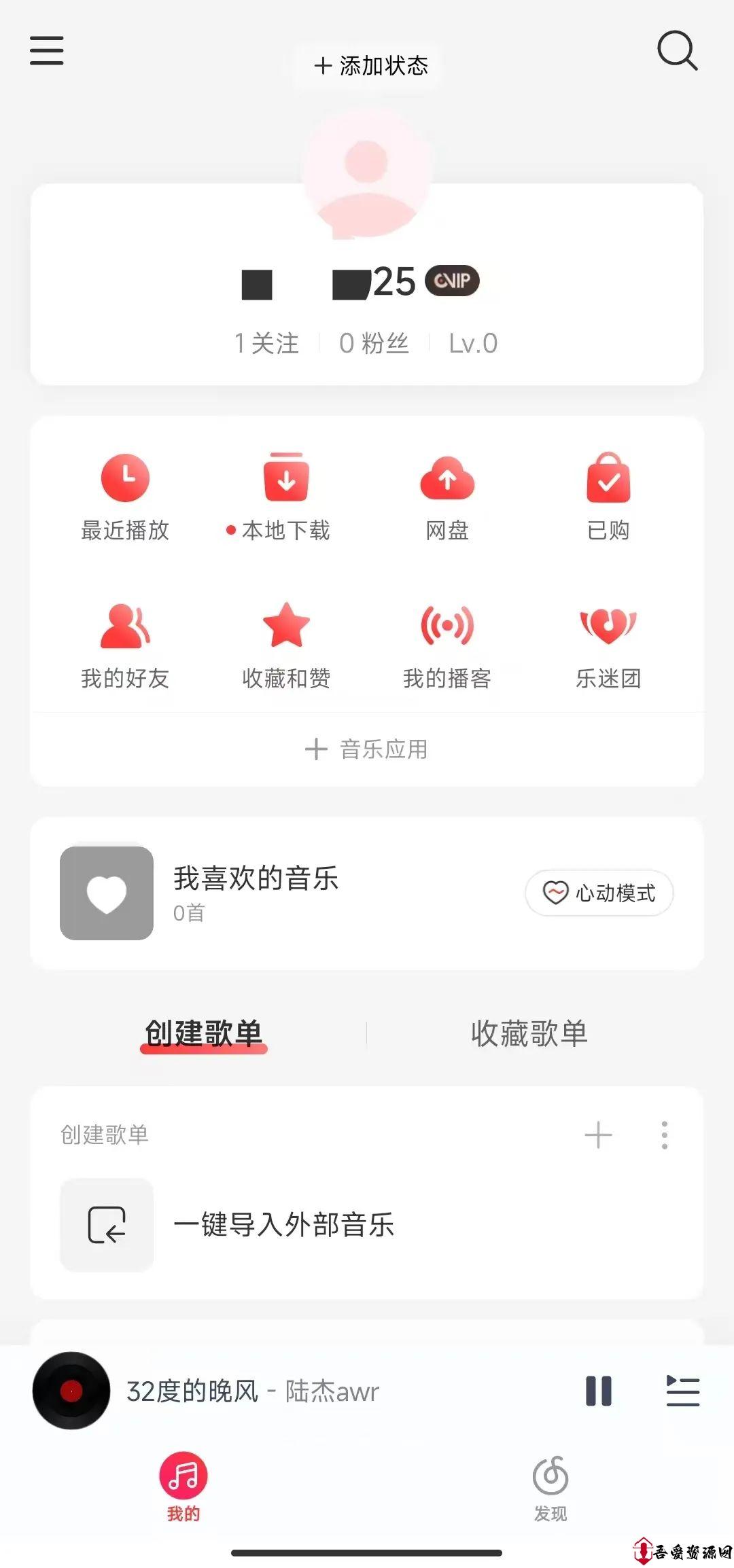Pause the song 32度的晚风
The height and width of the screenshot is (1568, 734).
pos(599,1391)
